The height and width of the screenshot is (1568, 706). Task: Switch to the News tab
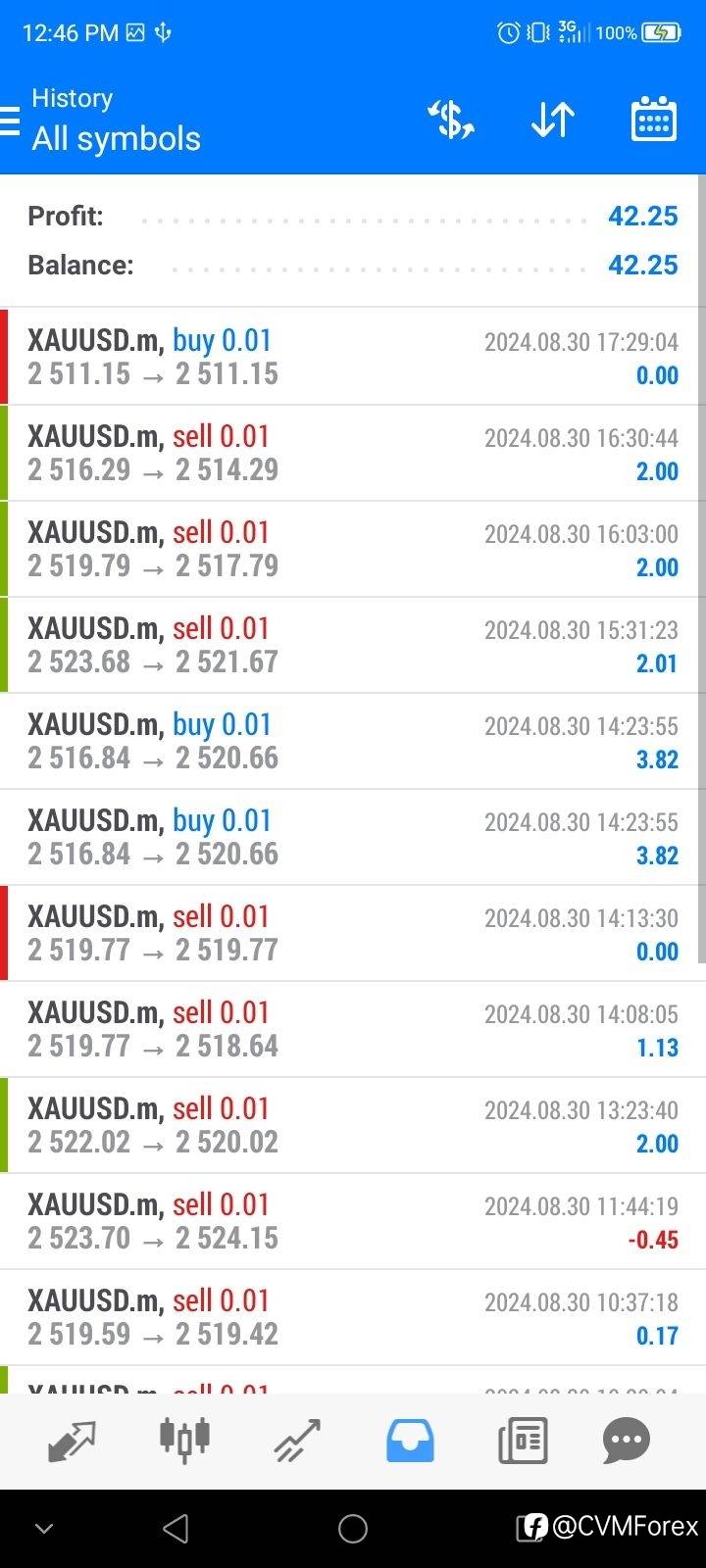522,1442
